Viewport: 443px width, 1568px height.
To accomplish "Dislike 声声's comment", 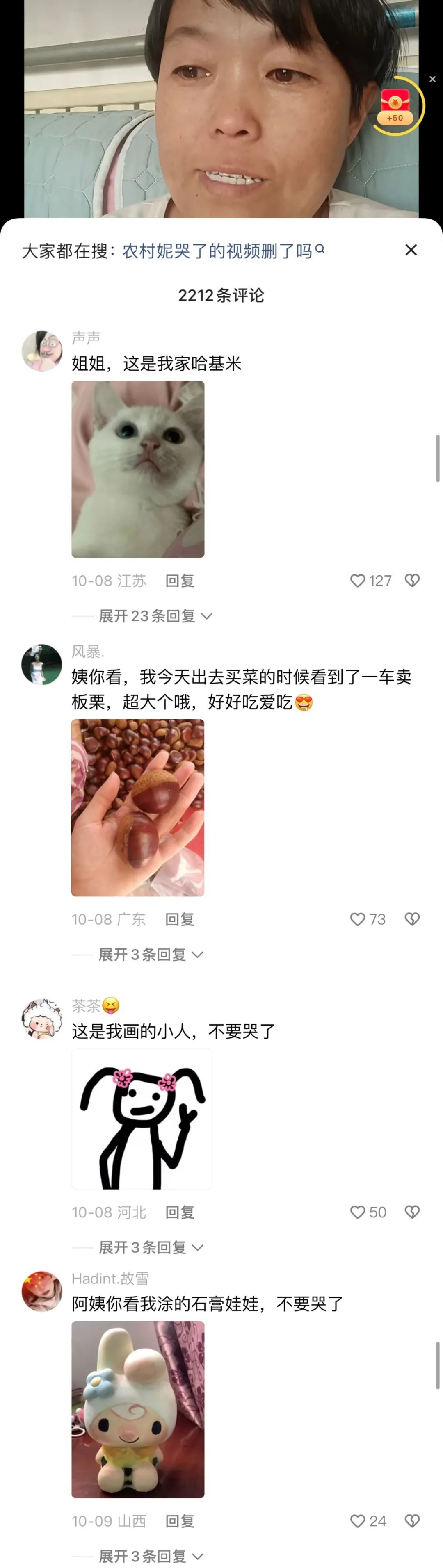I will [412, 581].
